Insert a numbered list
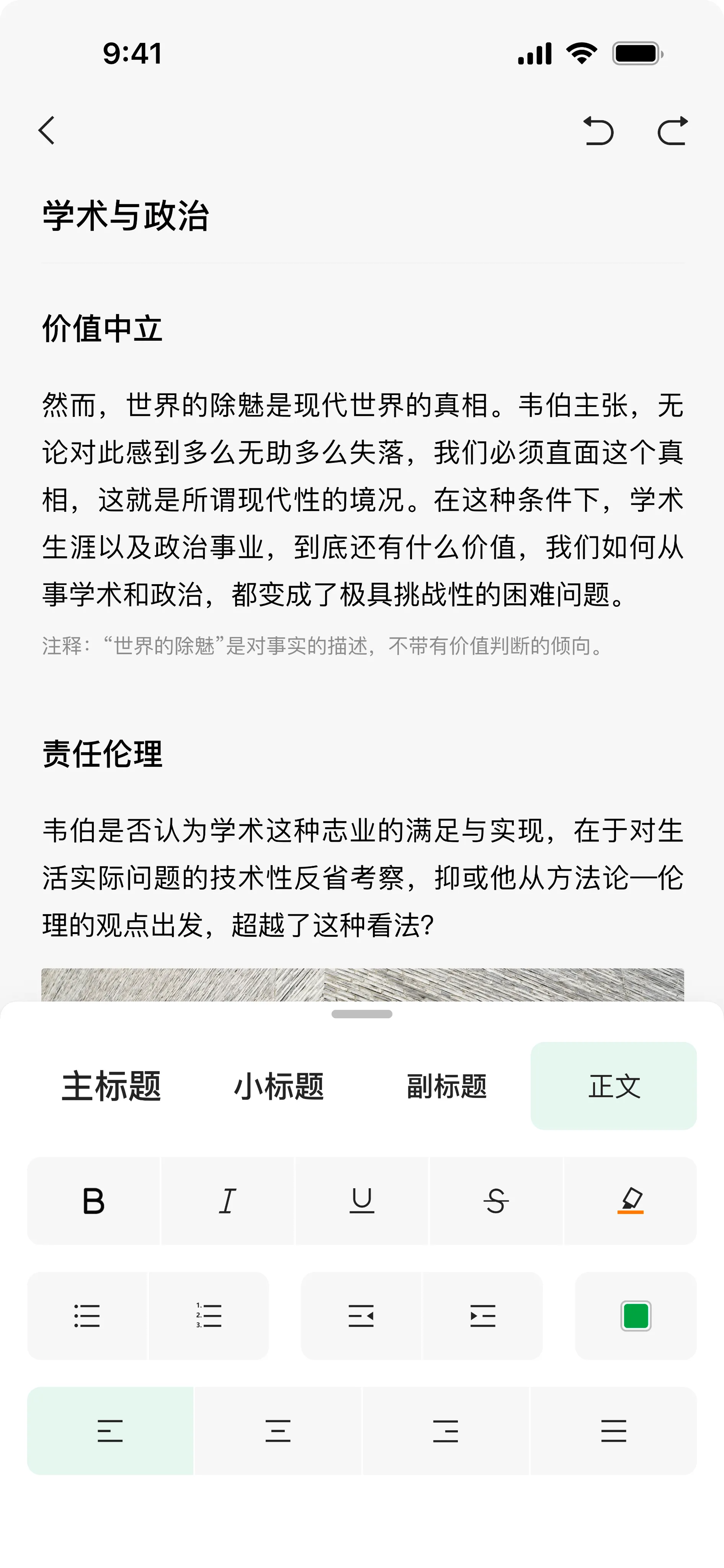Screen dimensions: 724x1568 pyautogui.click(x=209, y=1316)
